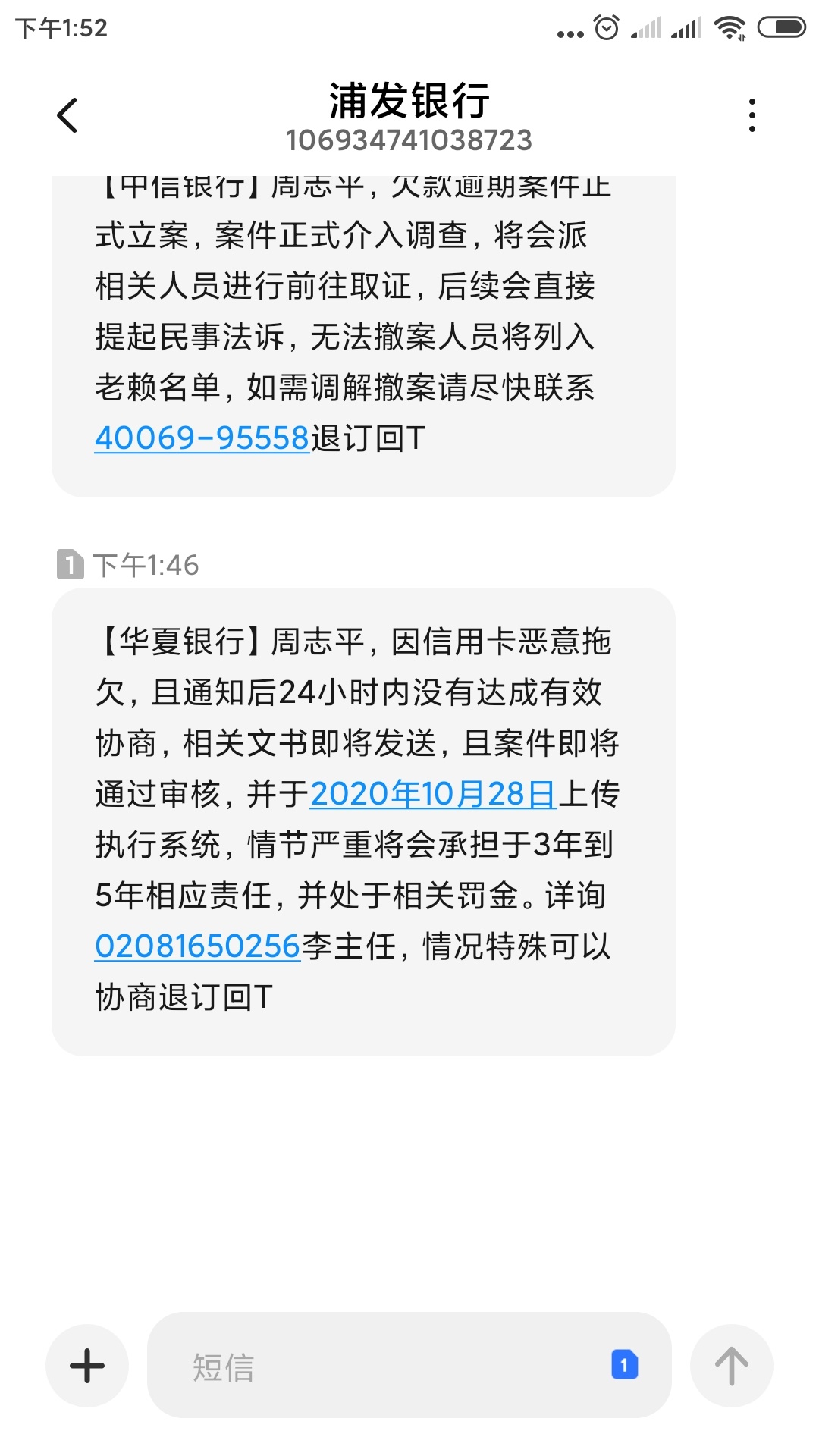Send the message with the arrow button
This screenshot has width=819, height=1456.
pos(731,1366)
